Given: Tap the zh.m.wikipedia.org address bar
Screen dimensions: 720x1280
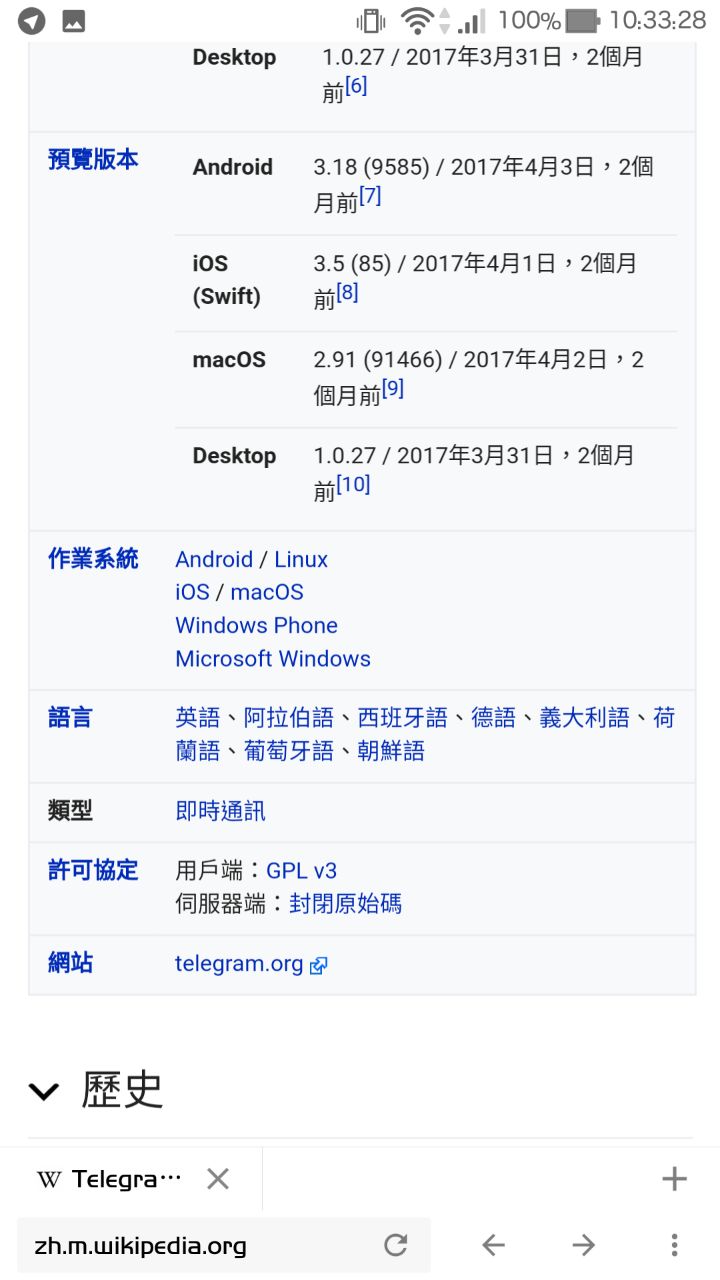Looking at the screenshot, I should [x=200, y=1246].
